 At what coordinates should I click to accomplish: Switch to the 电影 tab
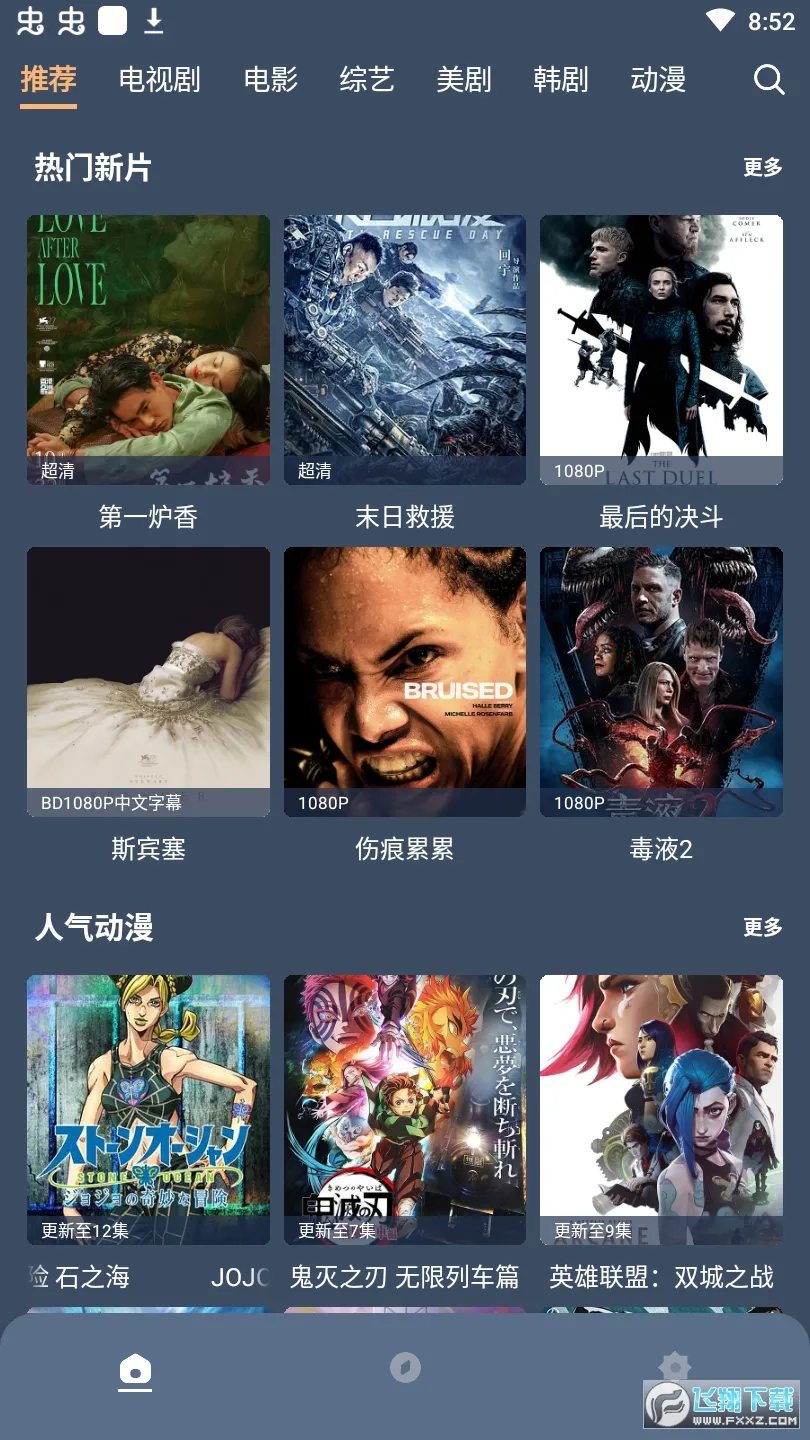tap(271, 80)
